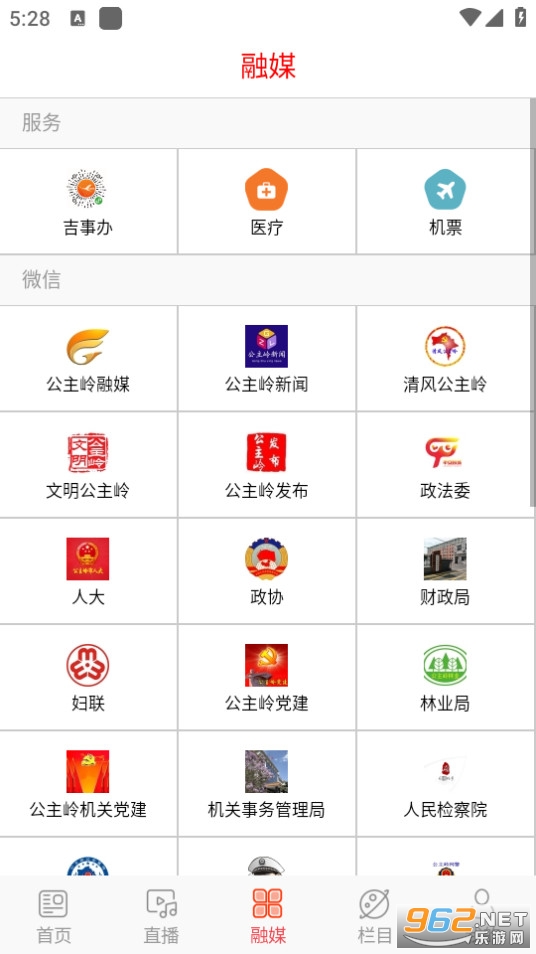Open the 财政局 tile
Viewport: 536px width, 954px height.
pos(445,571)
